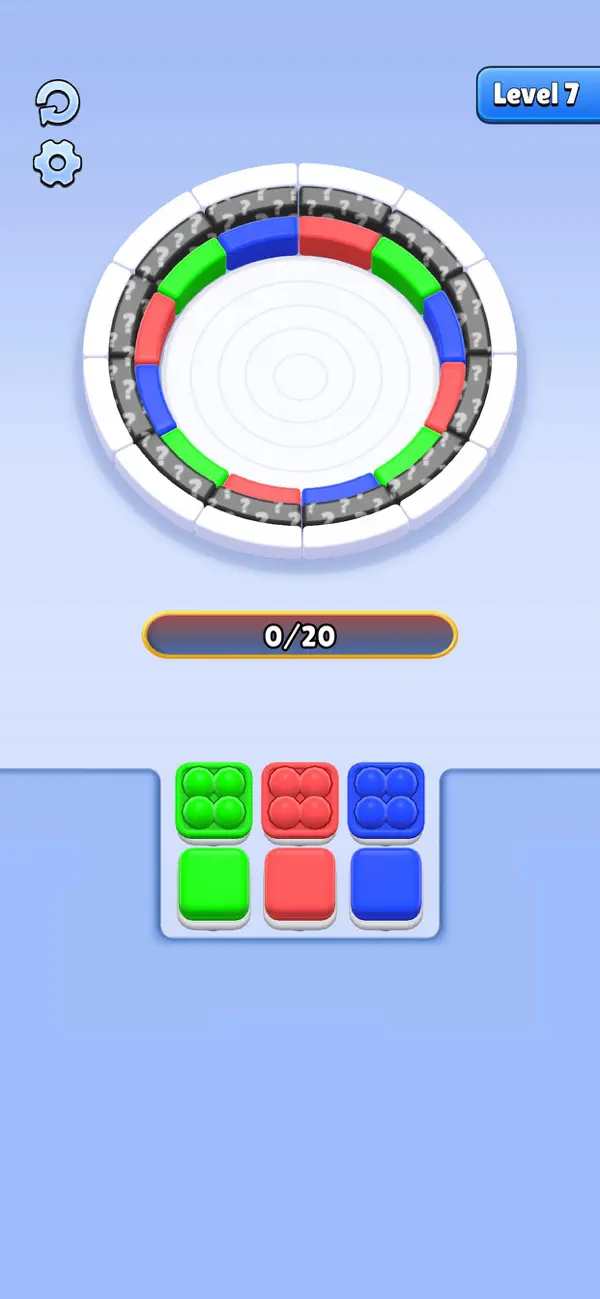This screenshot has width=600, height=1299.
Task: Tap the plain green tile
Action: pos(214,886)
